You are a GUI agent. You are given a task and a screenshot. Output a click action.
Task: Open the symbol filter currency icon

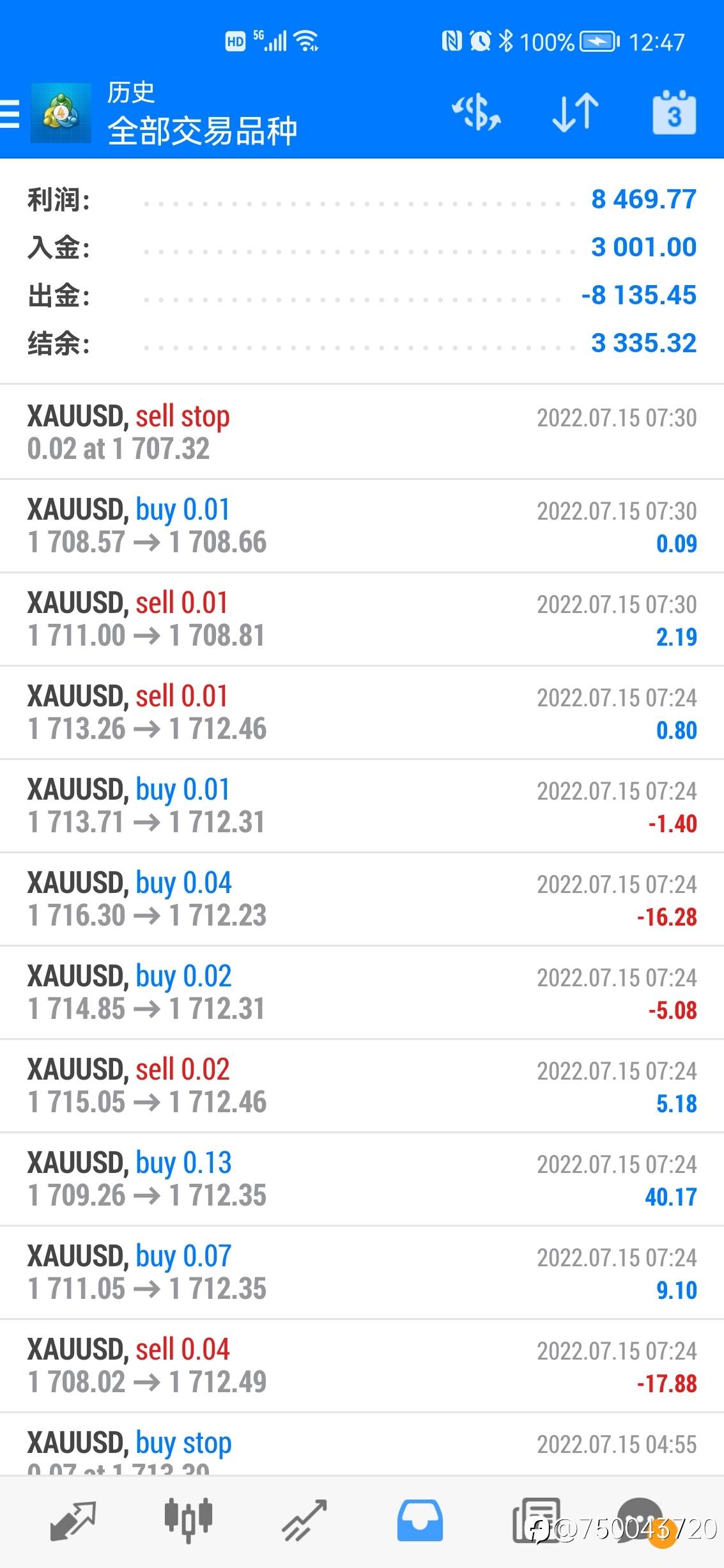(477, 113)
